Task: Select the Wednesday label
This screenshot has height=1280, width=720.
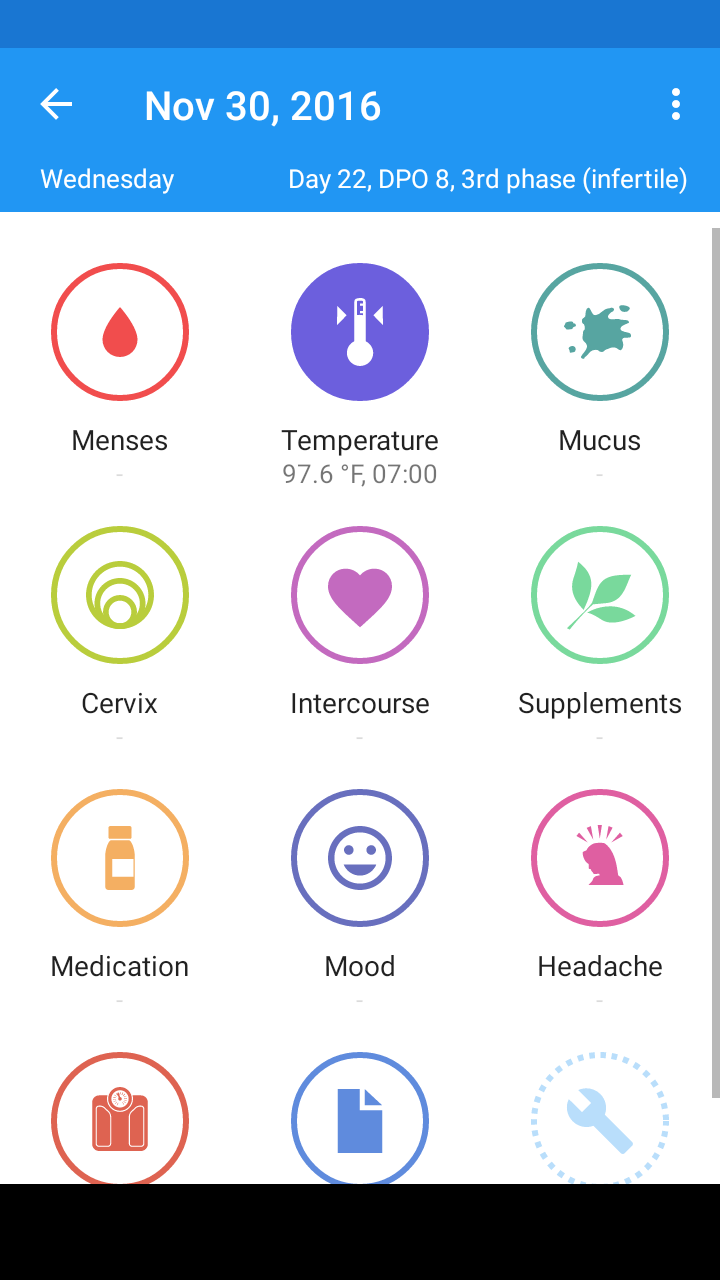Action: (x=106, y=179)
